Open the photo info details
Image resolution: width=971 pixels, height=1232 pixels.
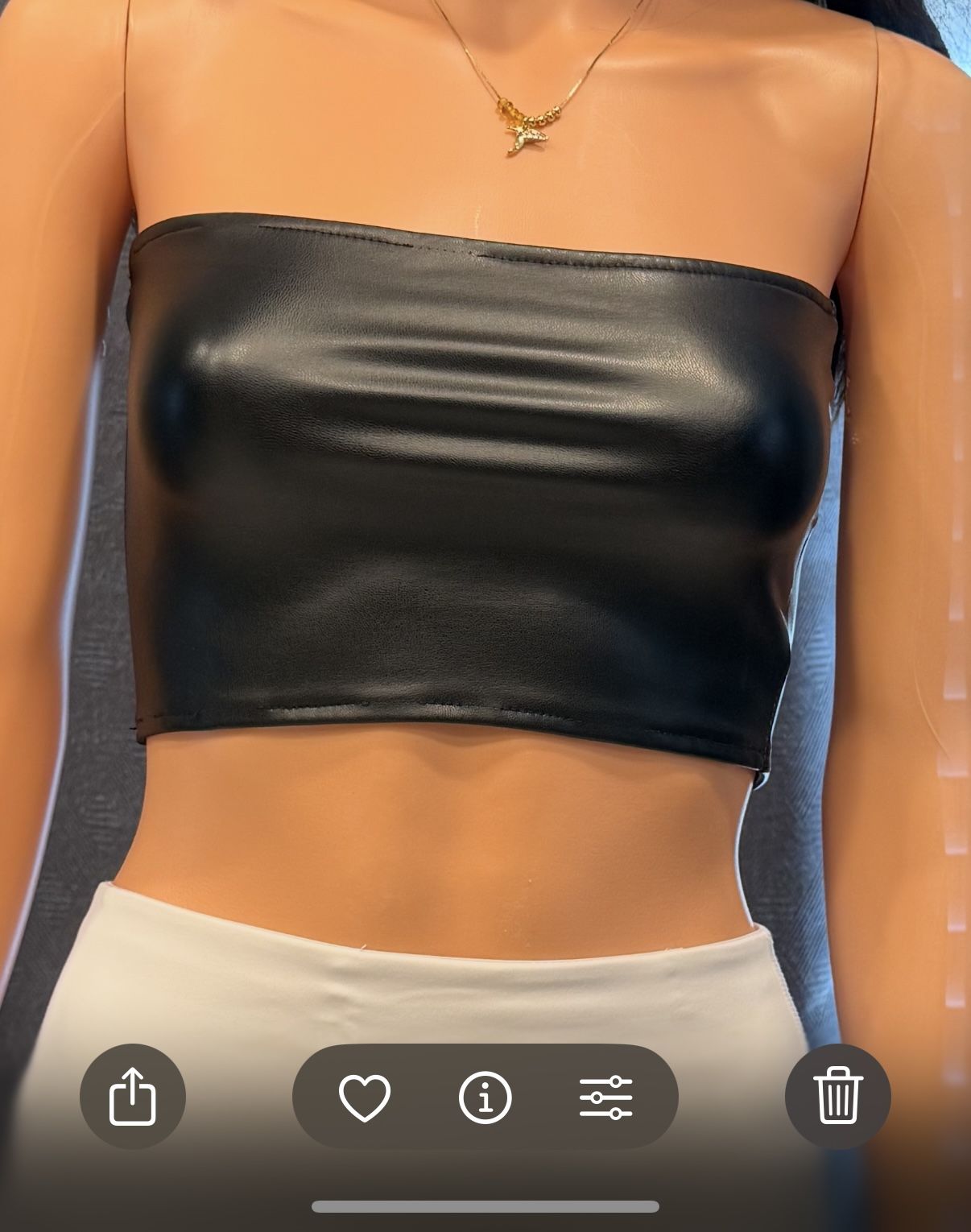point(486,1097)
